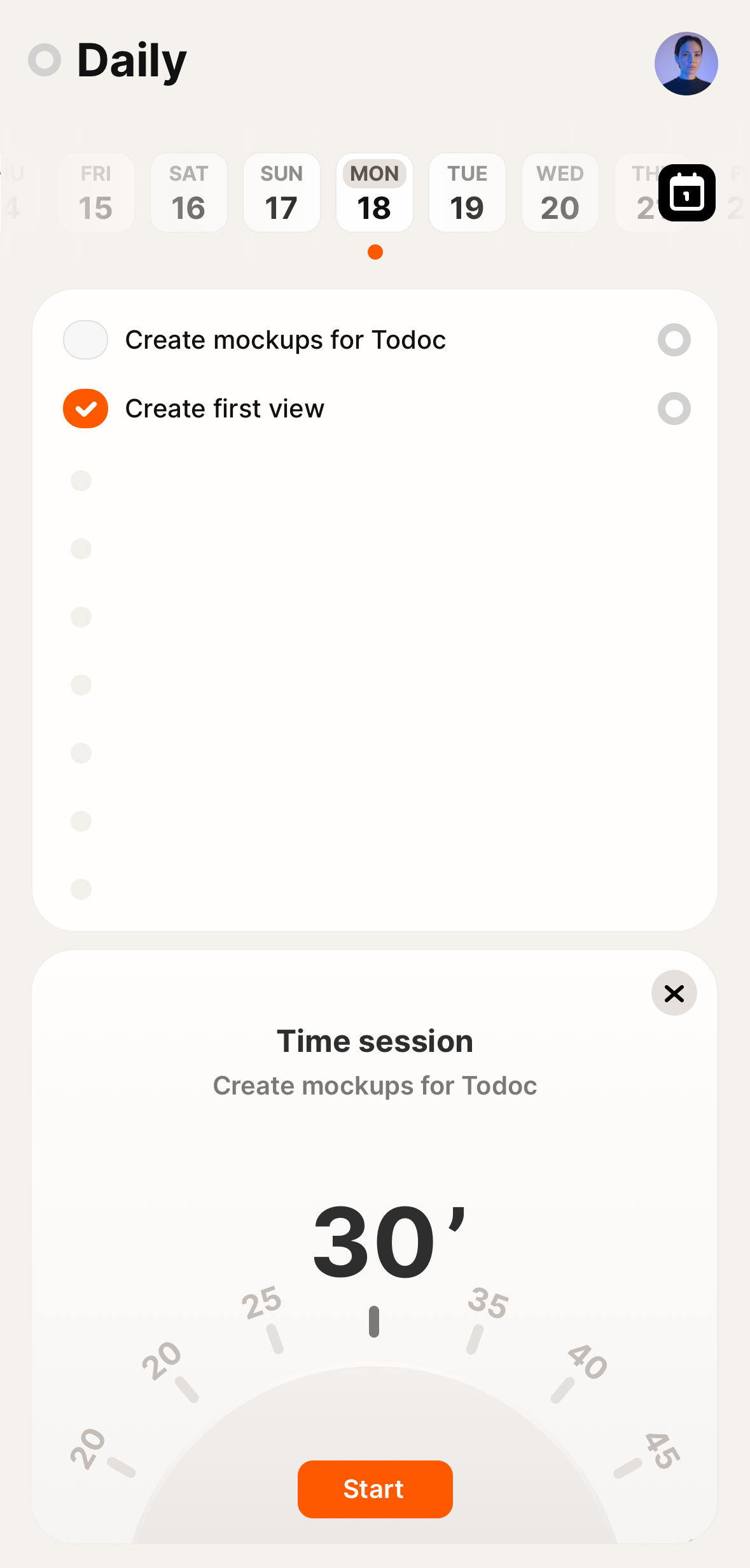
Task: Select Monday 18 in the date strip
Action: tap(374, 193)
